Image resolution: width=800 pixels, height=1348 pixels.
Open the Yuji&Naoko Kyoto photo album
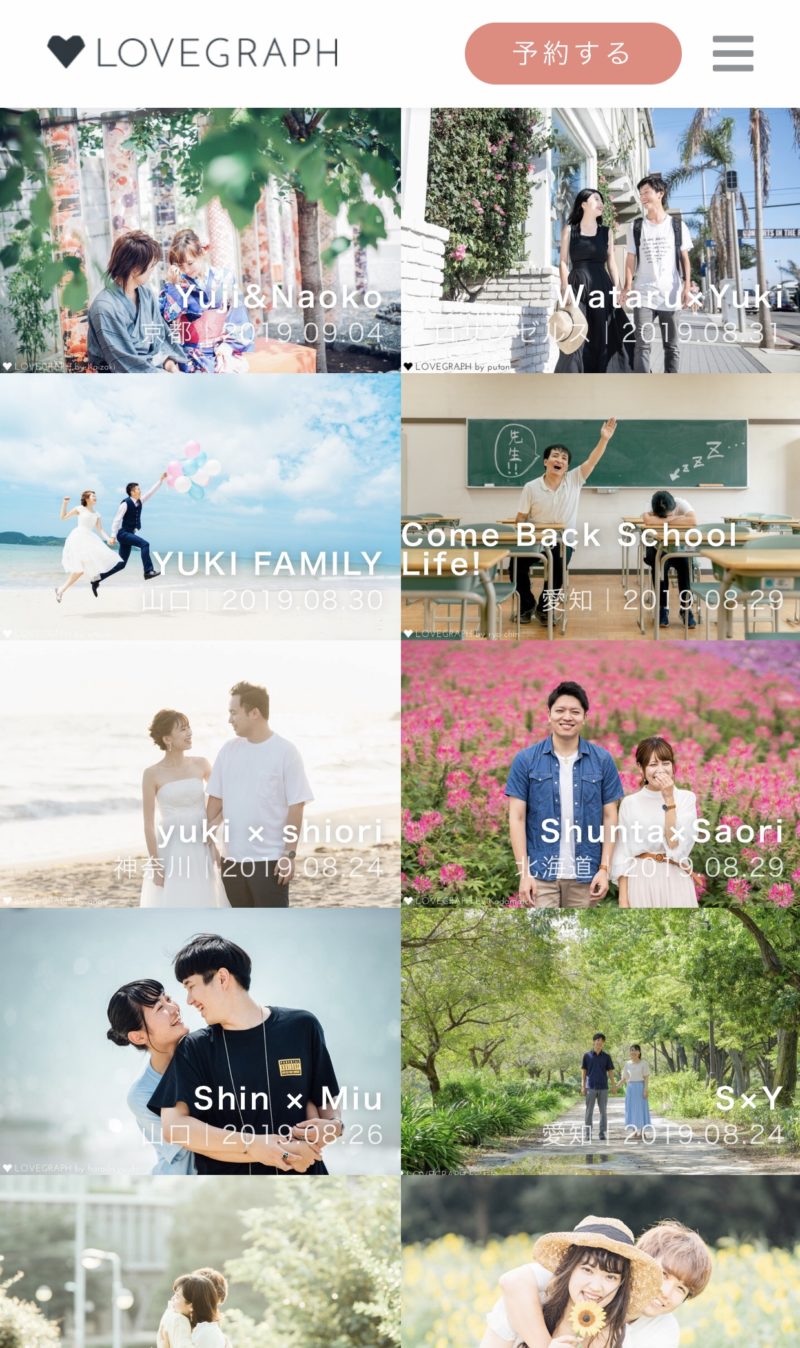(200, 240)
